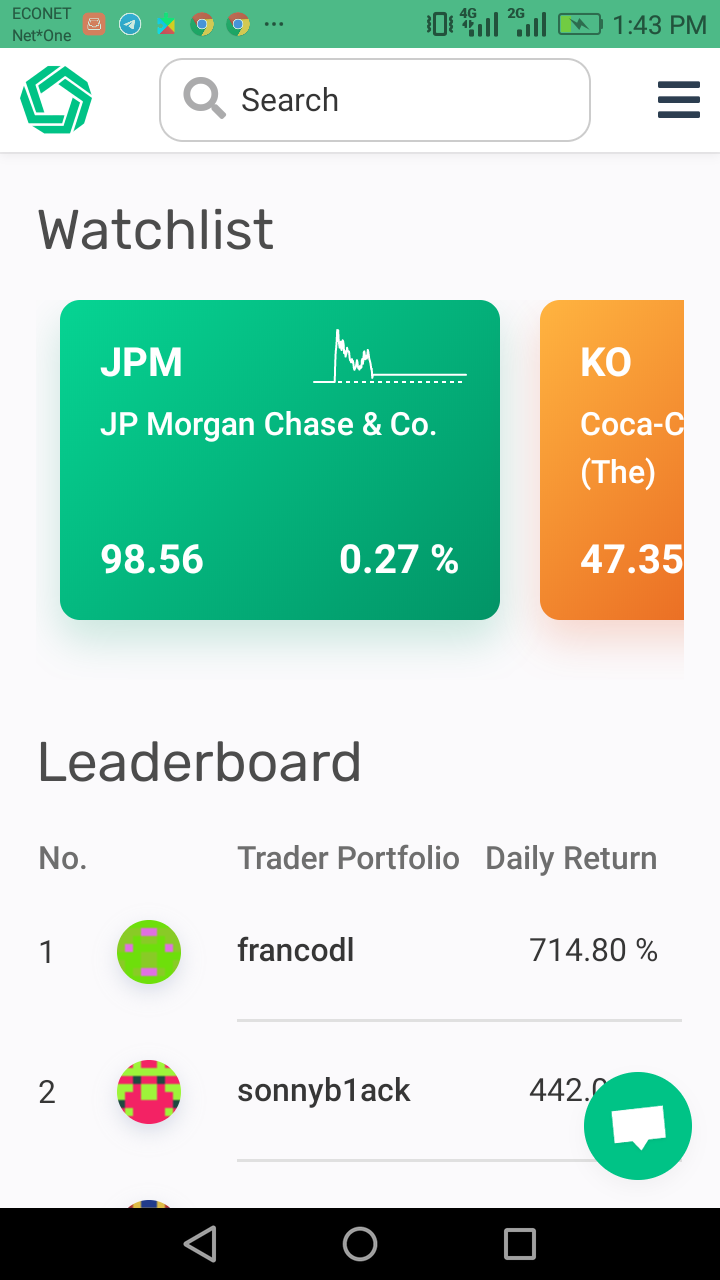
Task: Open the KO Coca-Cola watchlist card
Action: pyautogui.click(x=612, y=460)
